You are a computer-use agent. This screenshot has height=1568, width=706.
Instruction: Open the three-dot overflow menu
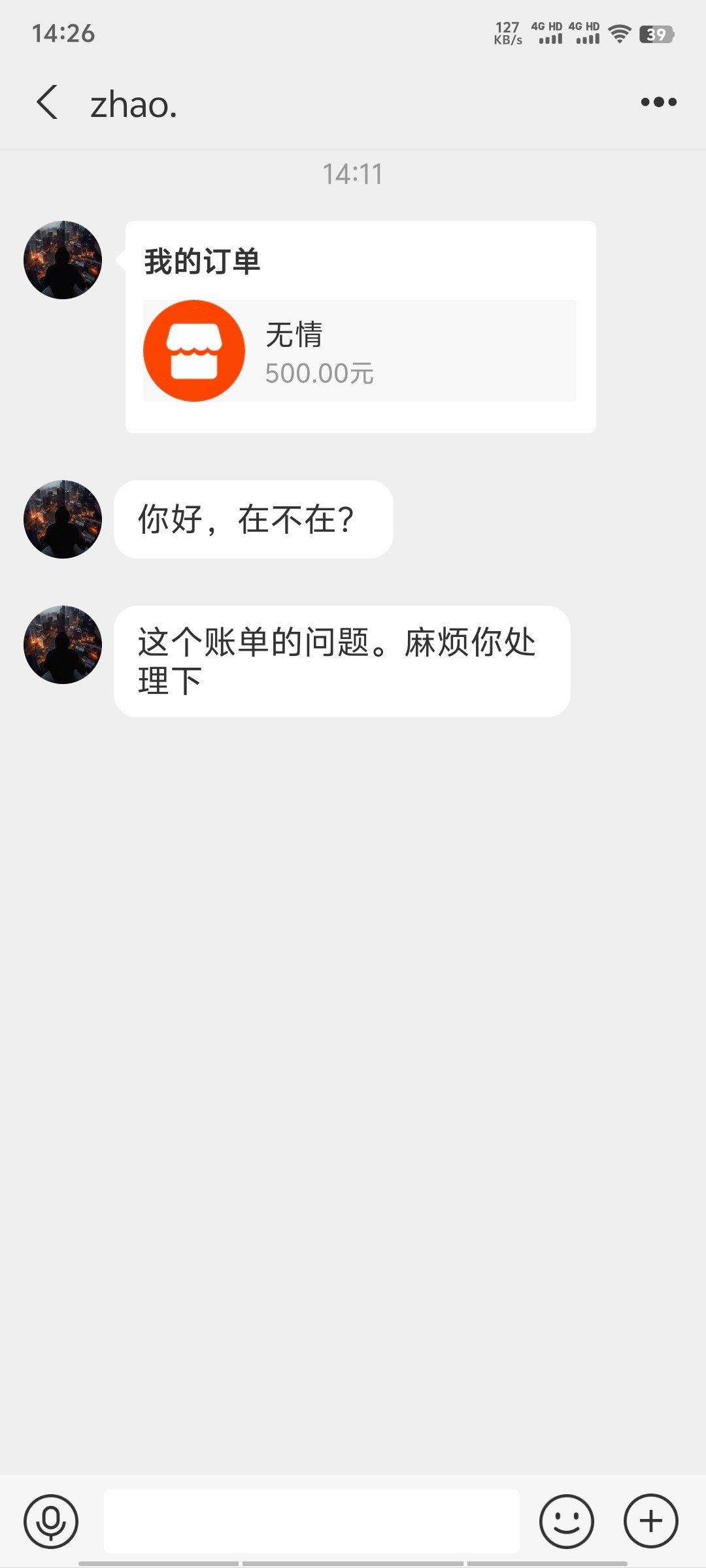point(658,102)
